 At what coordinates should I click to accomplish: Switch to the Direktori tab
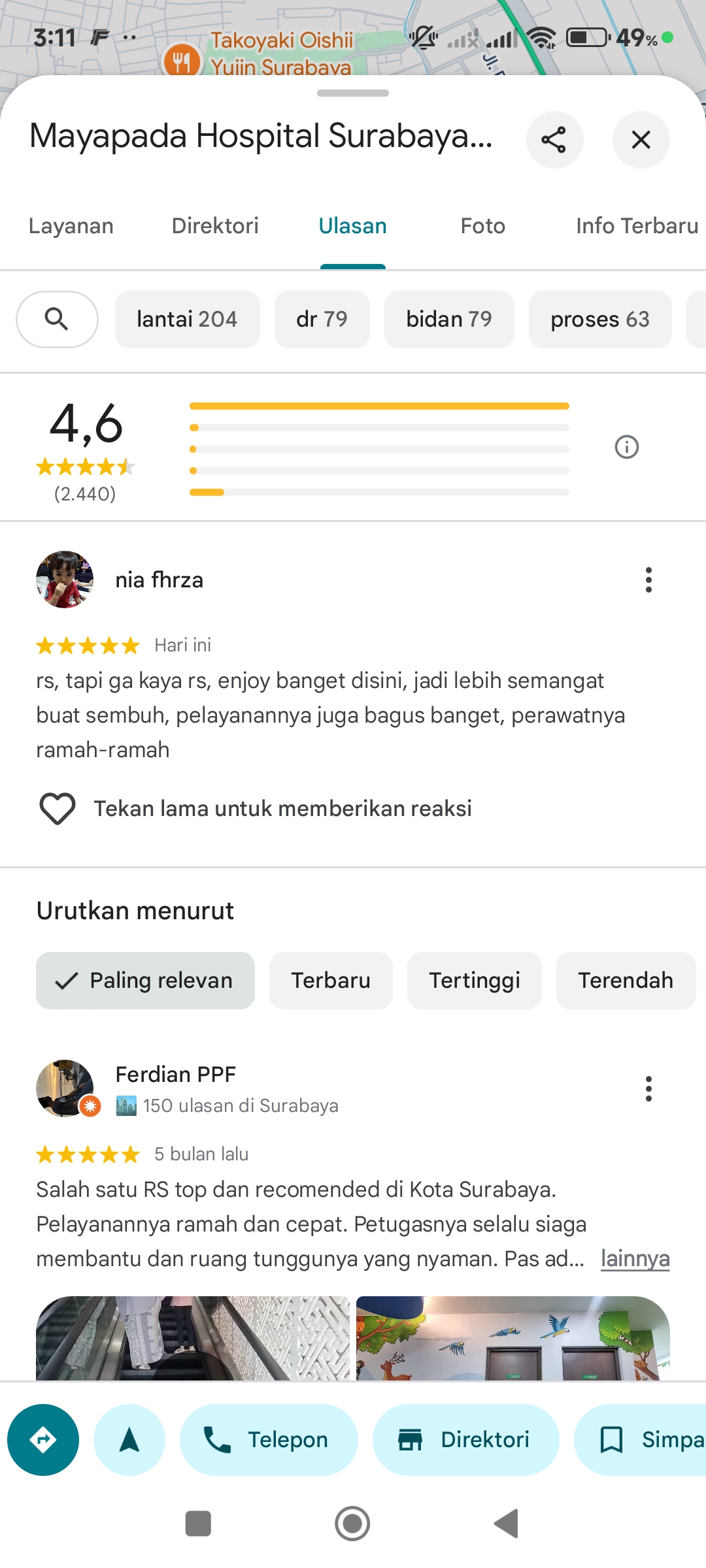[215, 226]
